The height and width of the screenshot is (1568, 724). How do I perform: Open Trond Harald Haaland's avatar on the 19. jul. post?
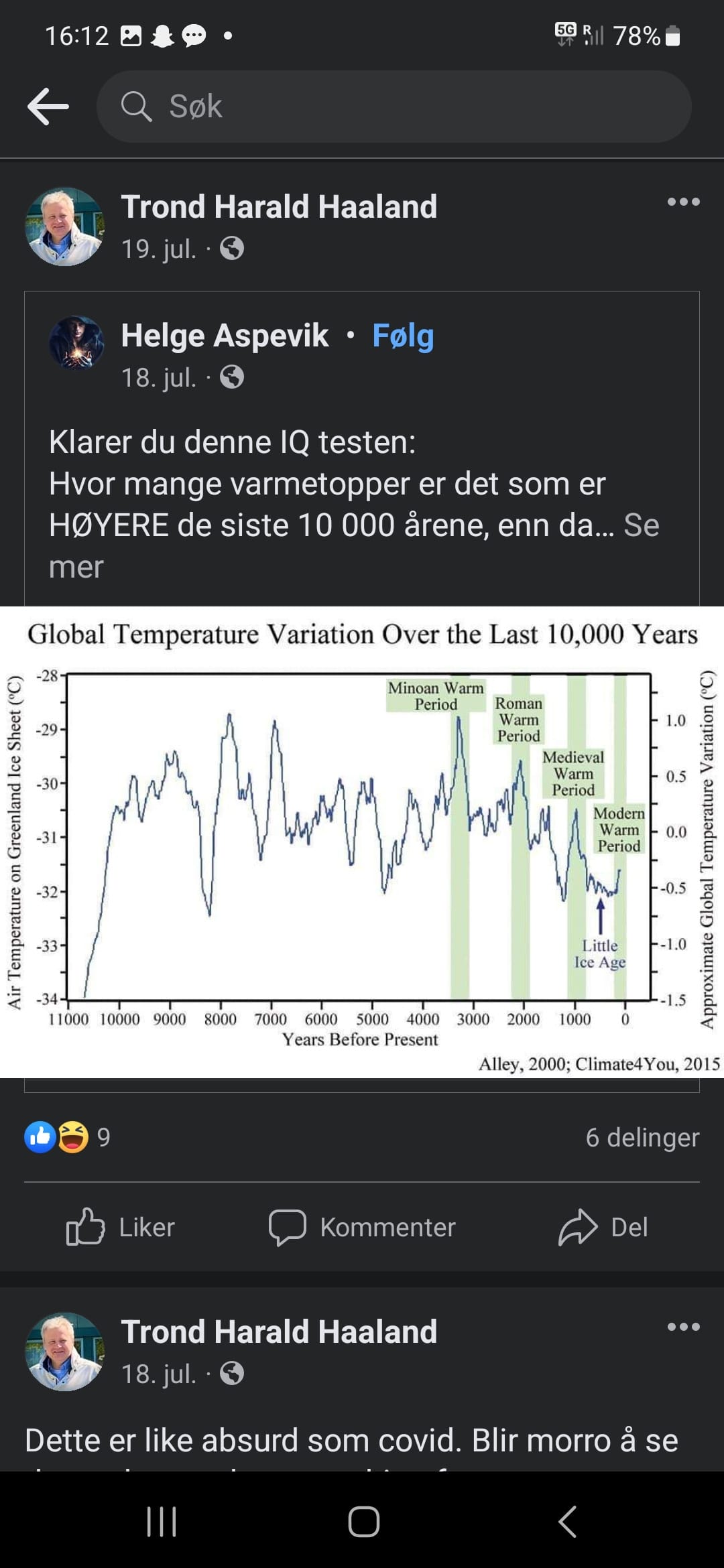[x=65, y=226]
